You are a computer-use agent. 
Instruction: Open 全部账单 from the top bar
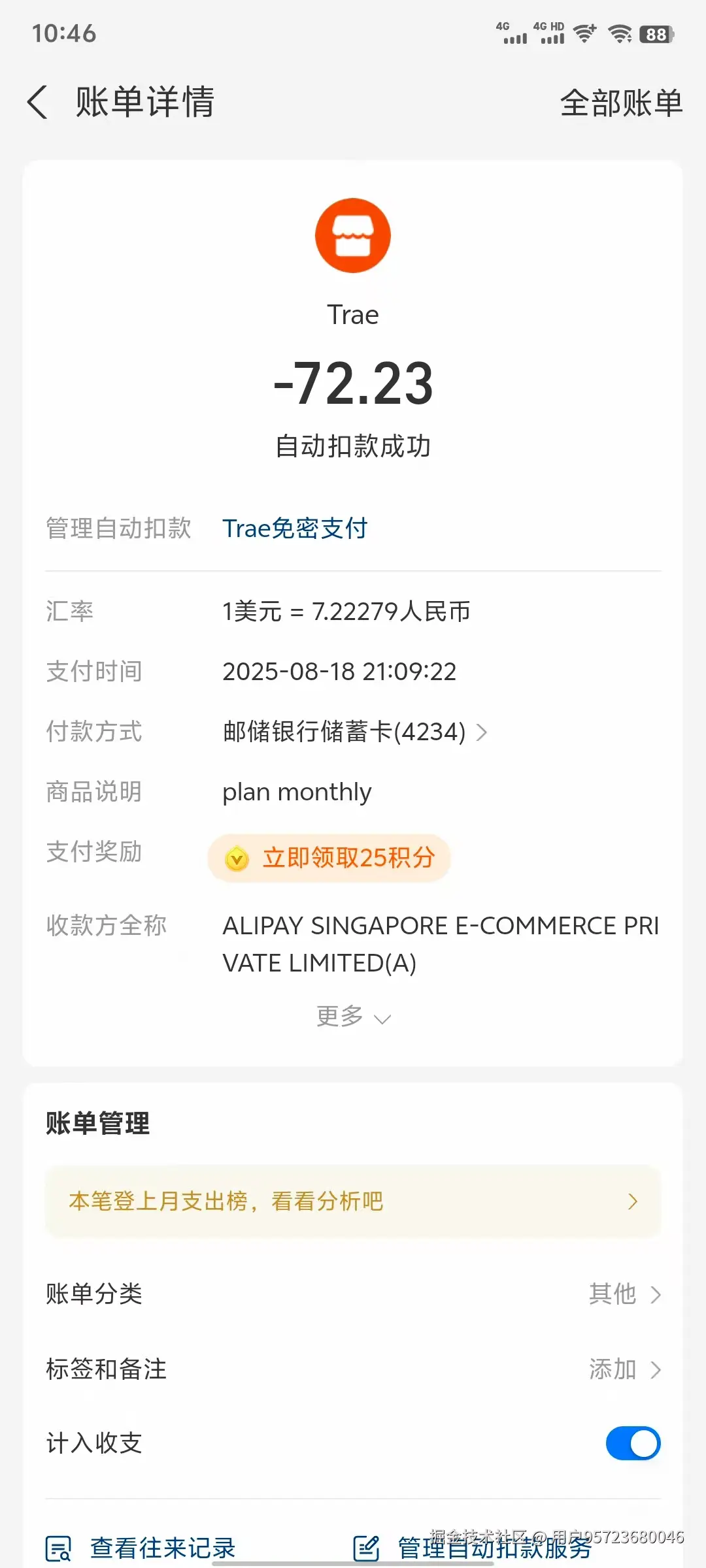point(621,103)
